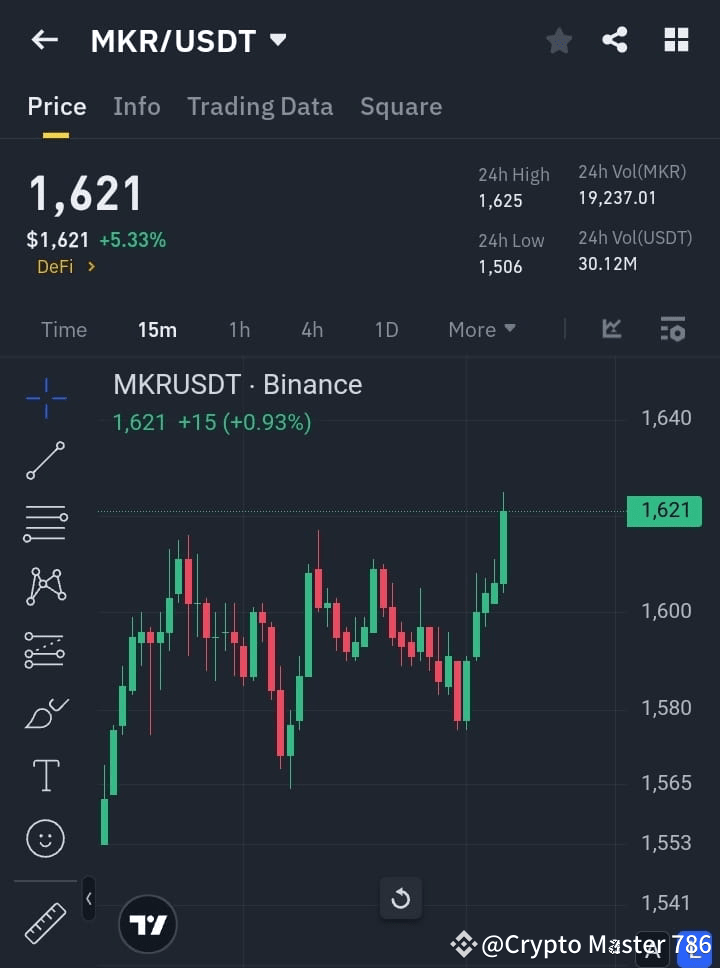Click the TradingView logo
Image resolution: width=720 pixels, height=968 pixels.
pyautogui.click(x=148, y=923)
